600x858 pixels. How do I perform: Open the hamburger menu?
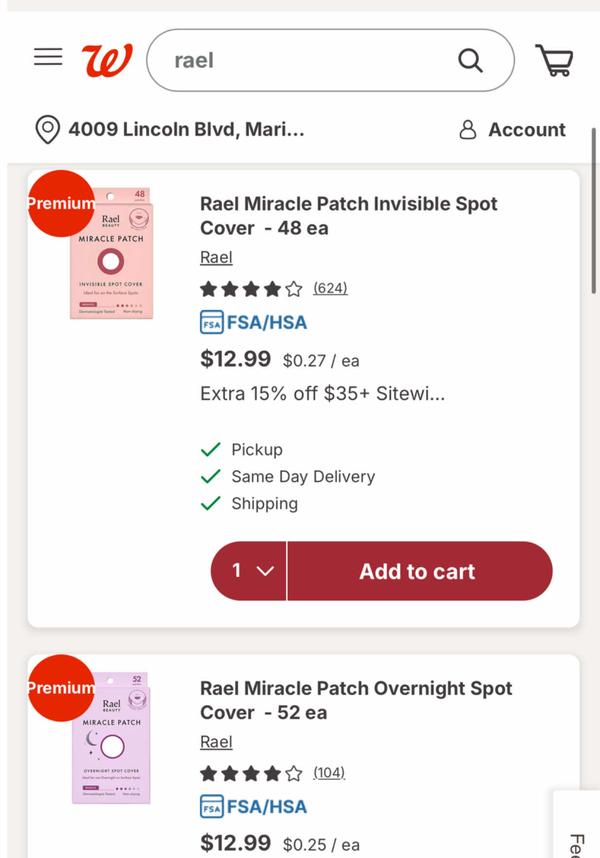tap(48, 57)
